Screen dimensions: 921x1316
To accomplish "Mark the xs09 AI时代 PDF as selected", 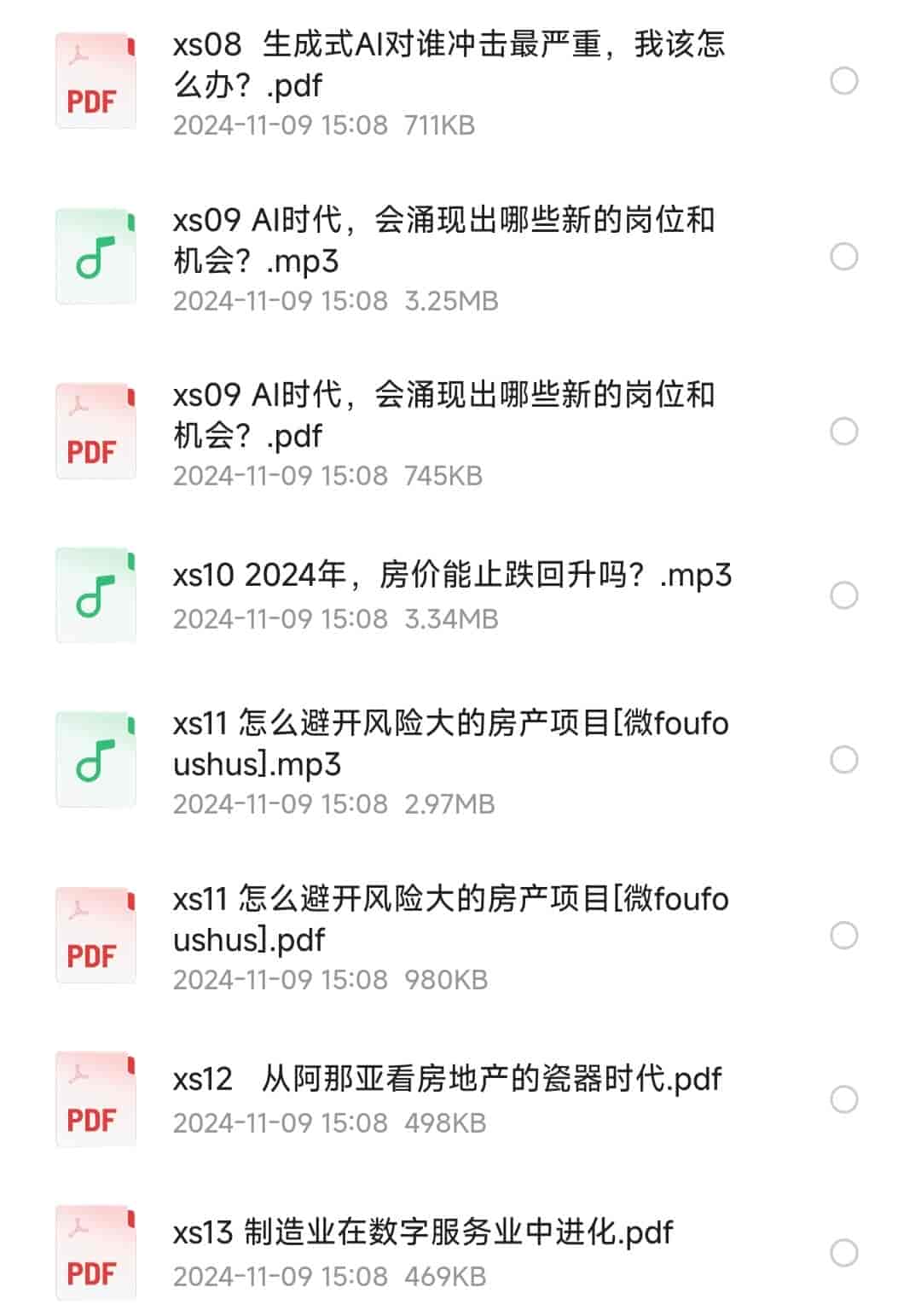I will click(x=843, y=432).
